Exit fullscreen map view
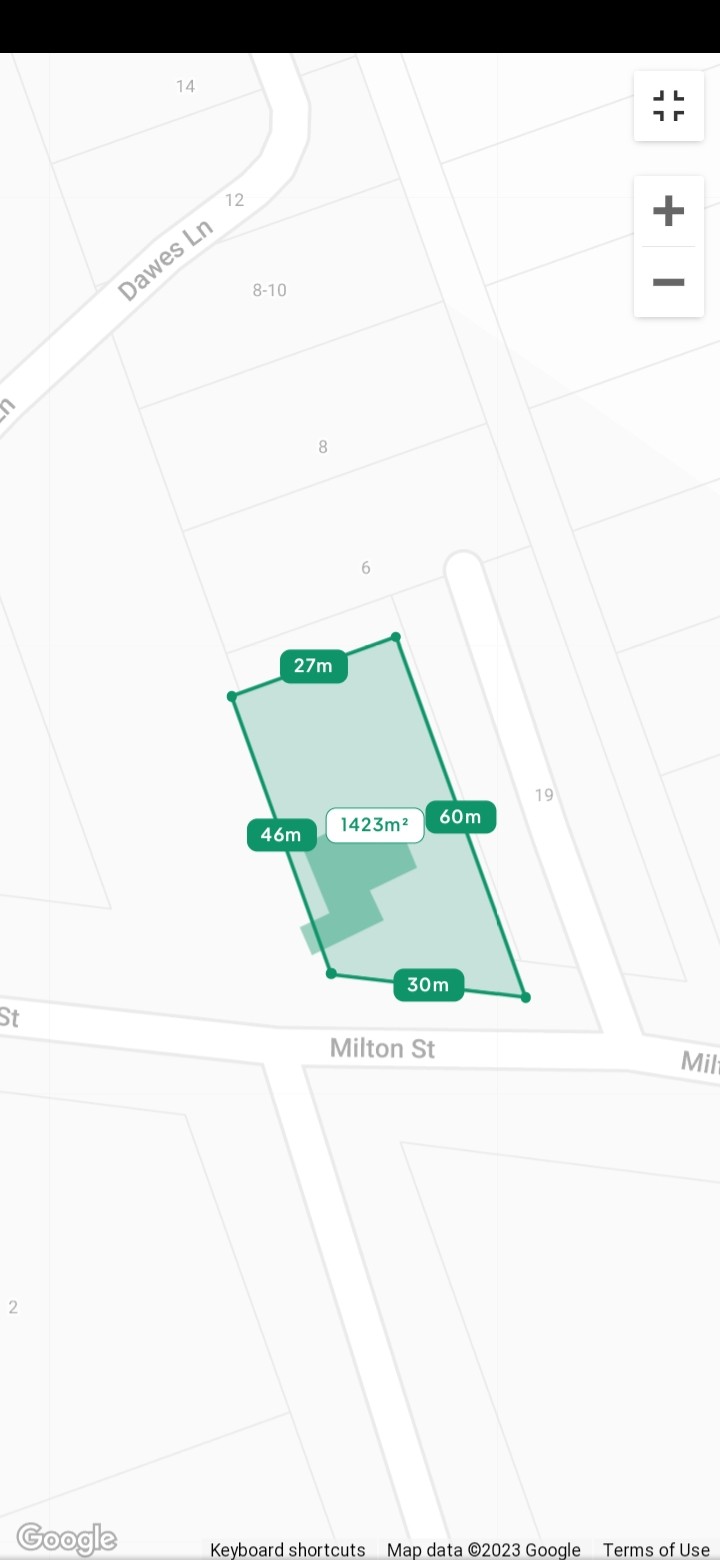 tap(668, 106)
